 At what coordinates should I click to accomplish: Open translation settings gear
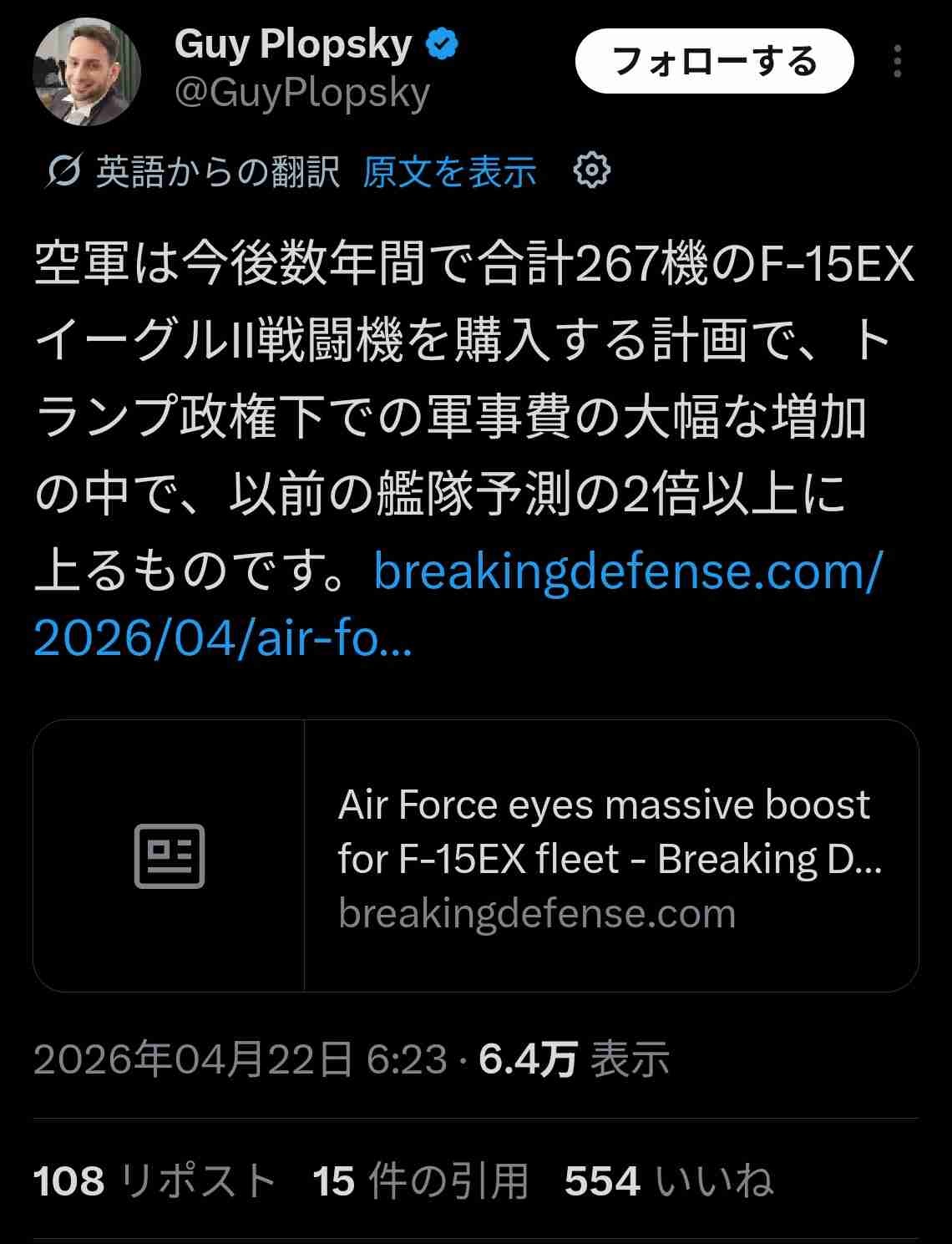pos(592,170)
